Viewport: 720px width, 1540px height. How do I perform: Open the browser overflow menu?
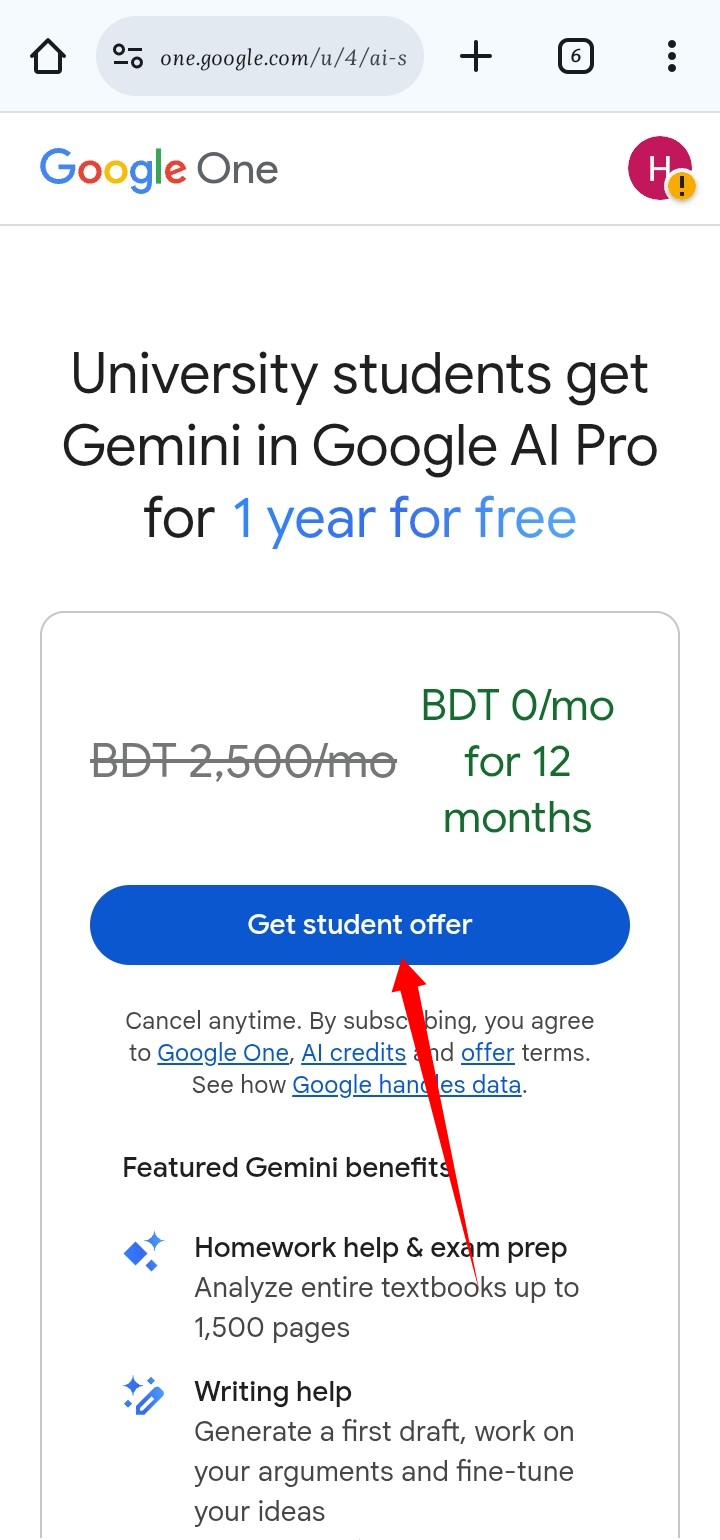672,56
